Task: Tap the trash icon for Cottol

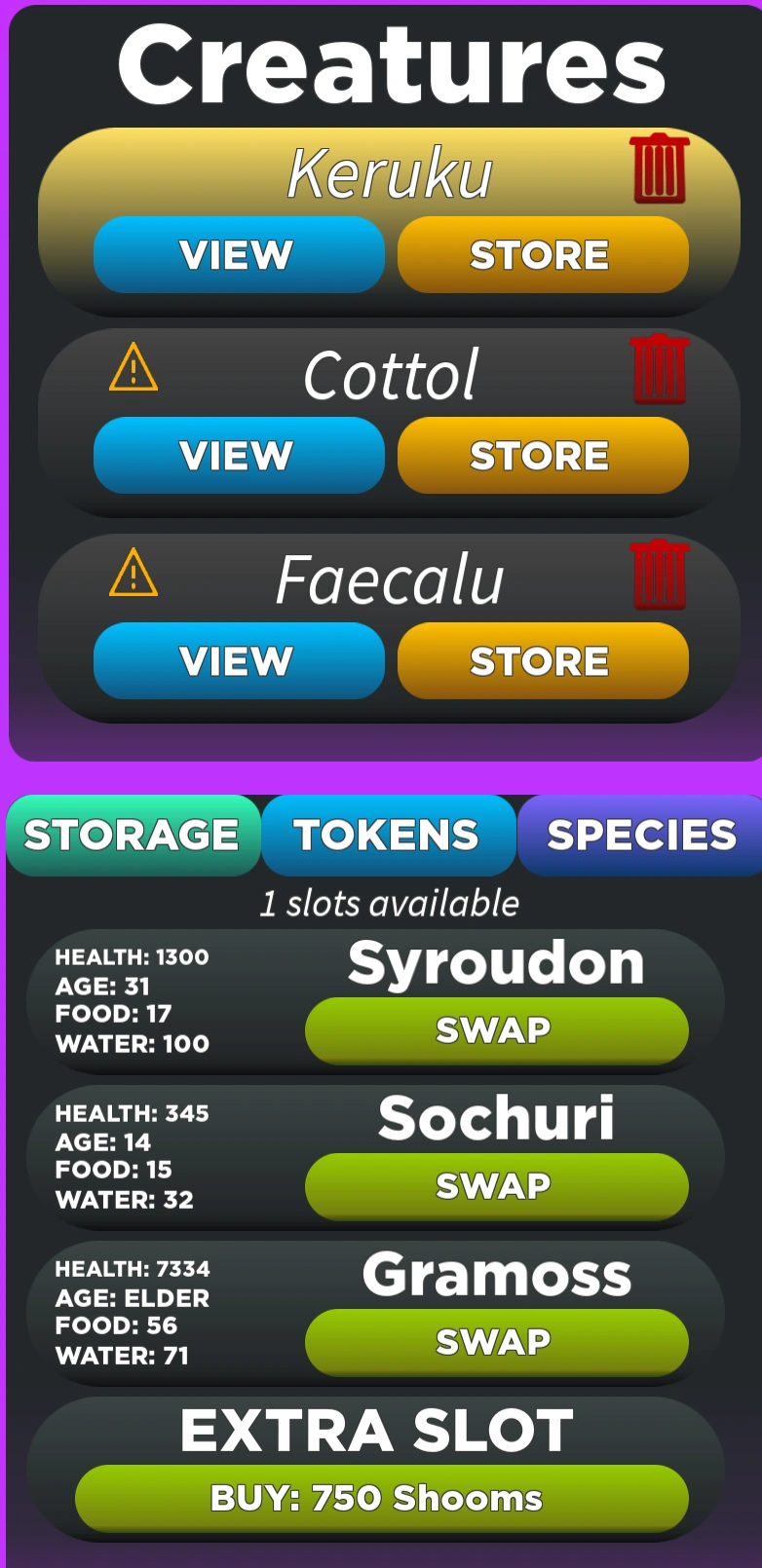Action: pos(660,370)
